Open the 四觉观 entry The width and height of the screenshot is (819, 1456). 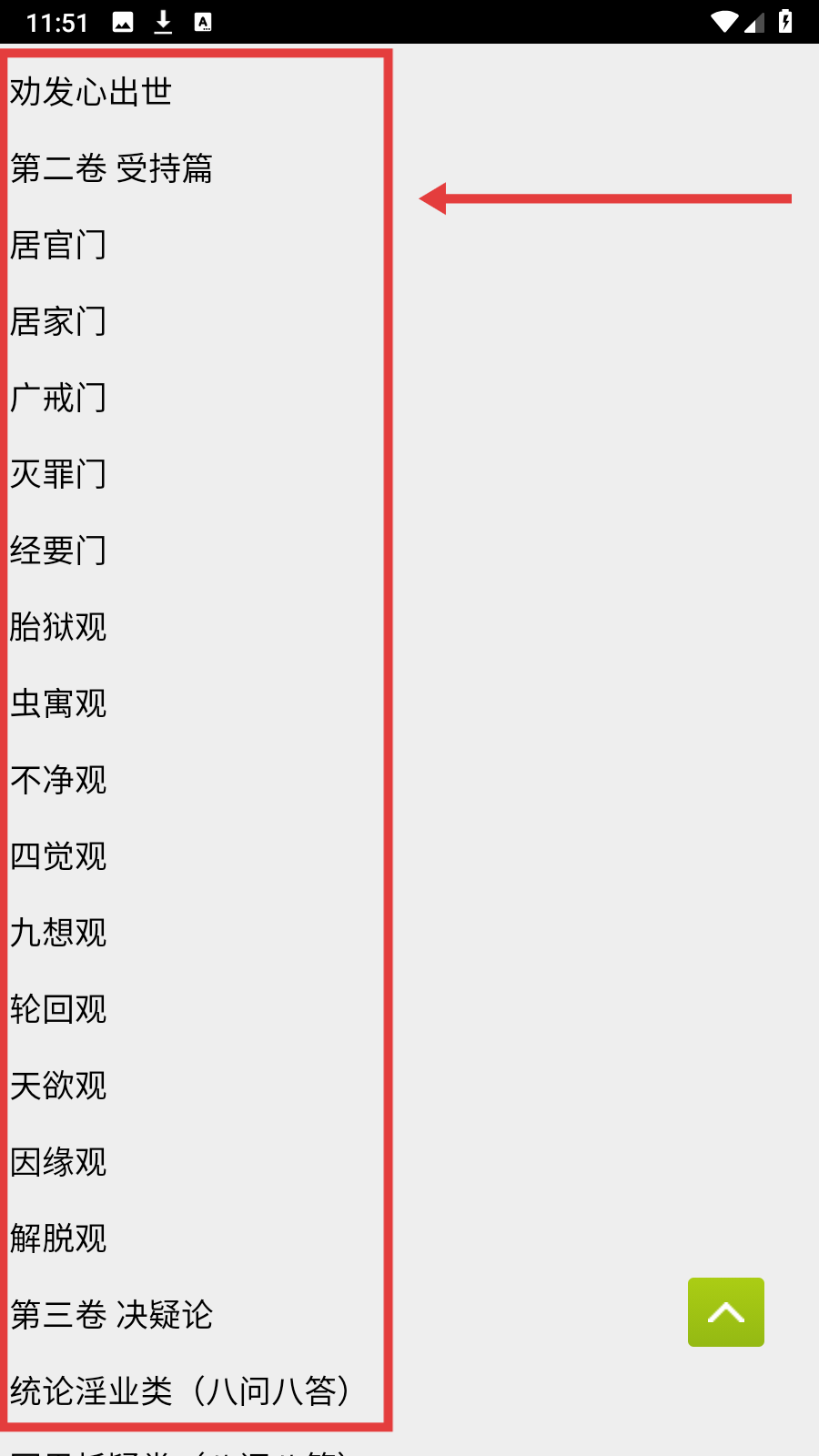pos(58,856)
